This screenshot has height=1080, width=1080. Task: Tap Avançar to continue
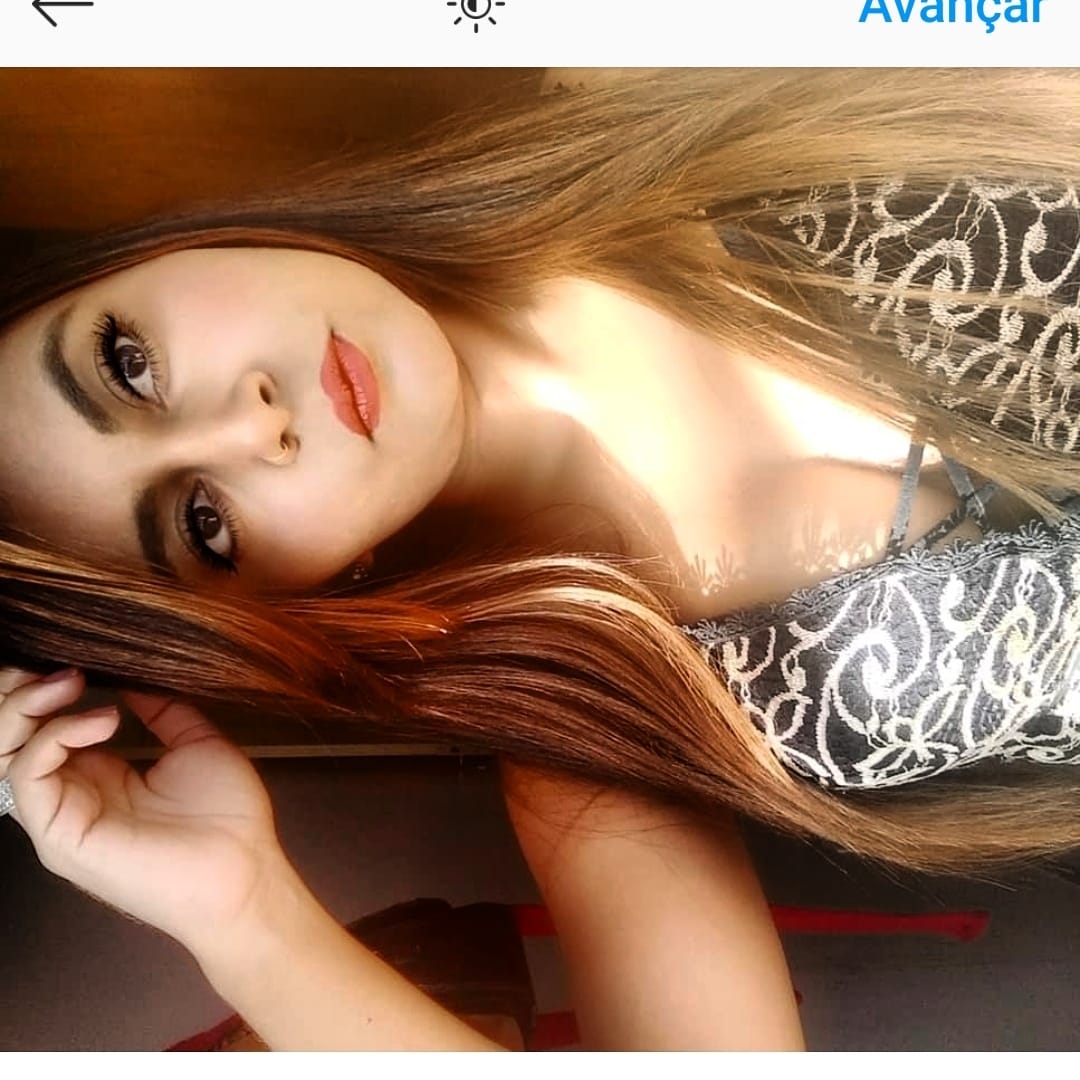pos(951,12)
